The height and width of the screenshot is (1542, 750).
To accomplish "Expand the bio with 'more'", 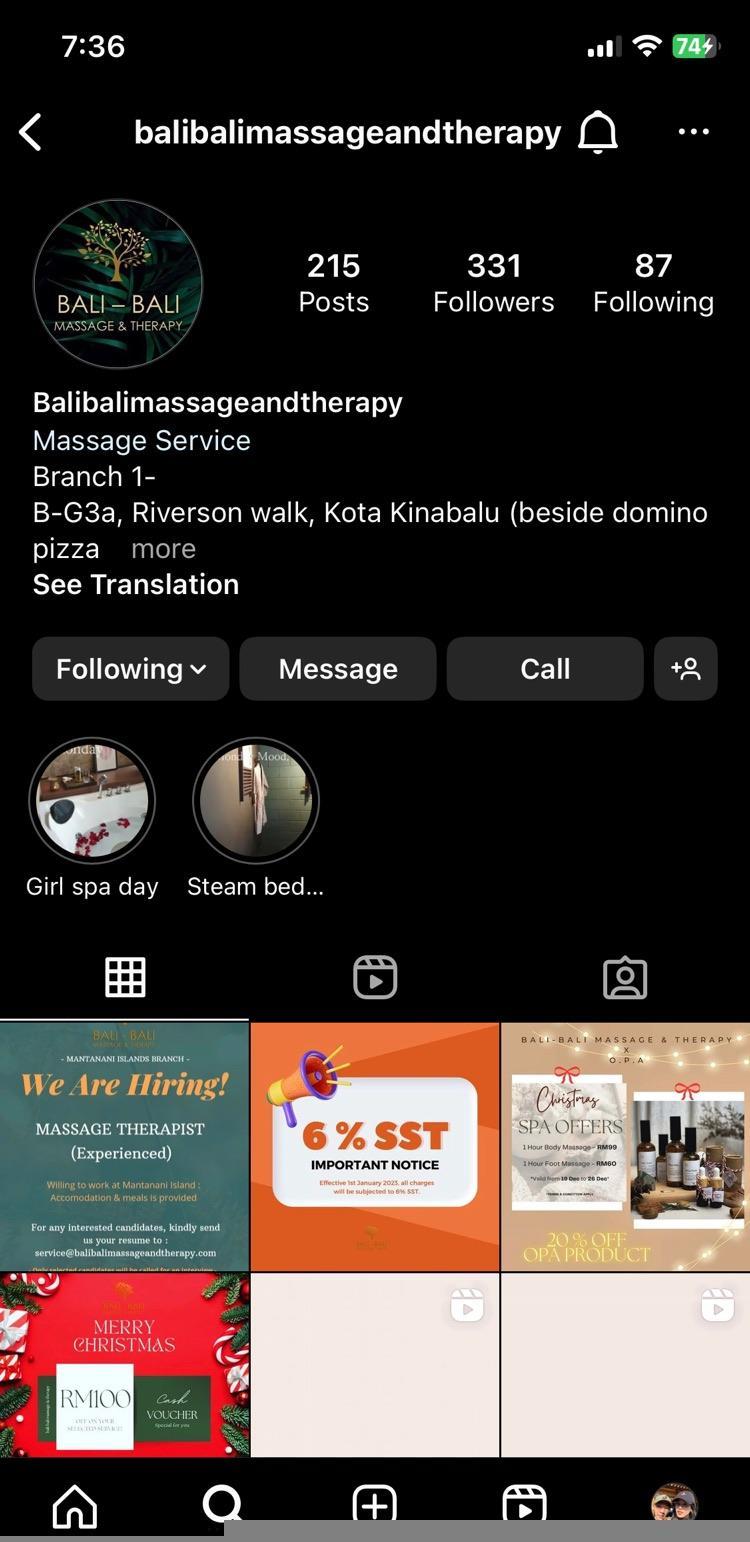I will pos(163,549).
